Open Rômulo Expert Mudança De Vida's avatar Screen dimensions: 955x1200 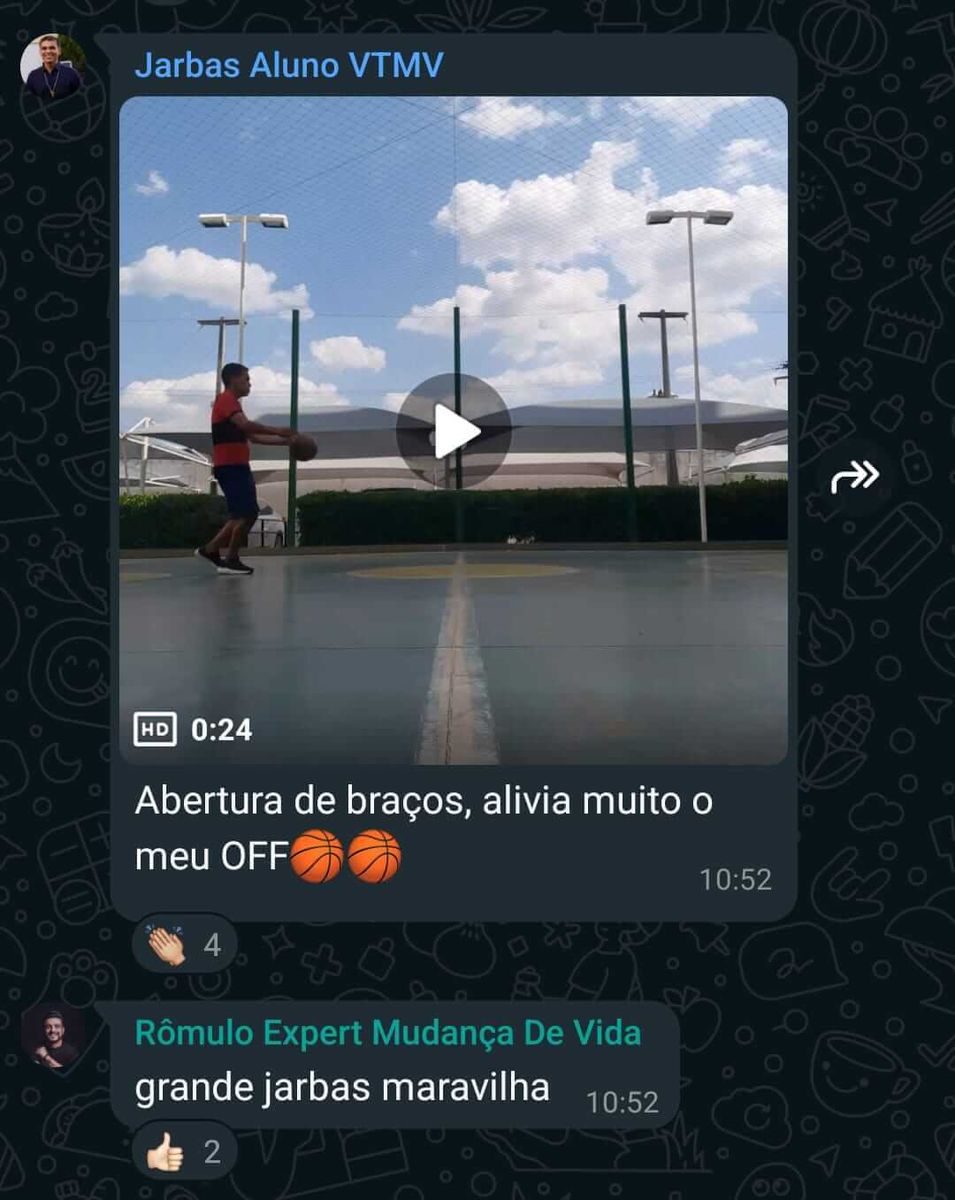(52, 1038)
